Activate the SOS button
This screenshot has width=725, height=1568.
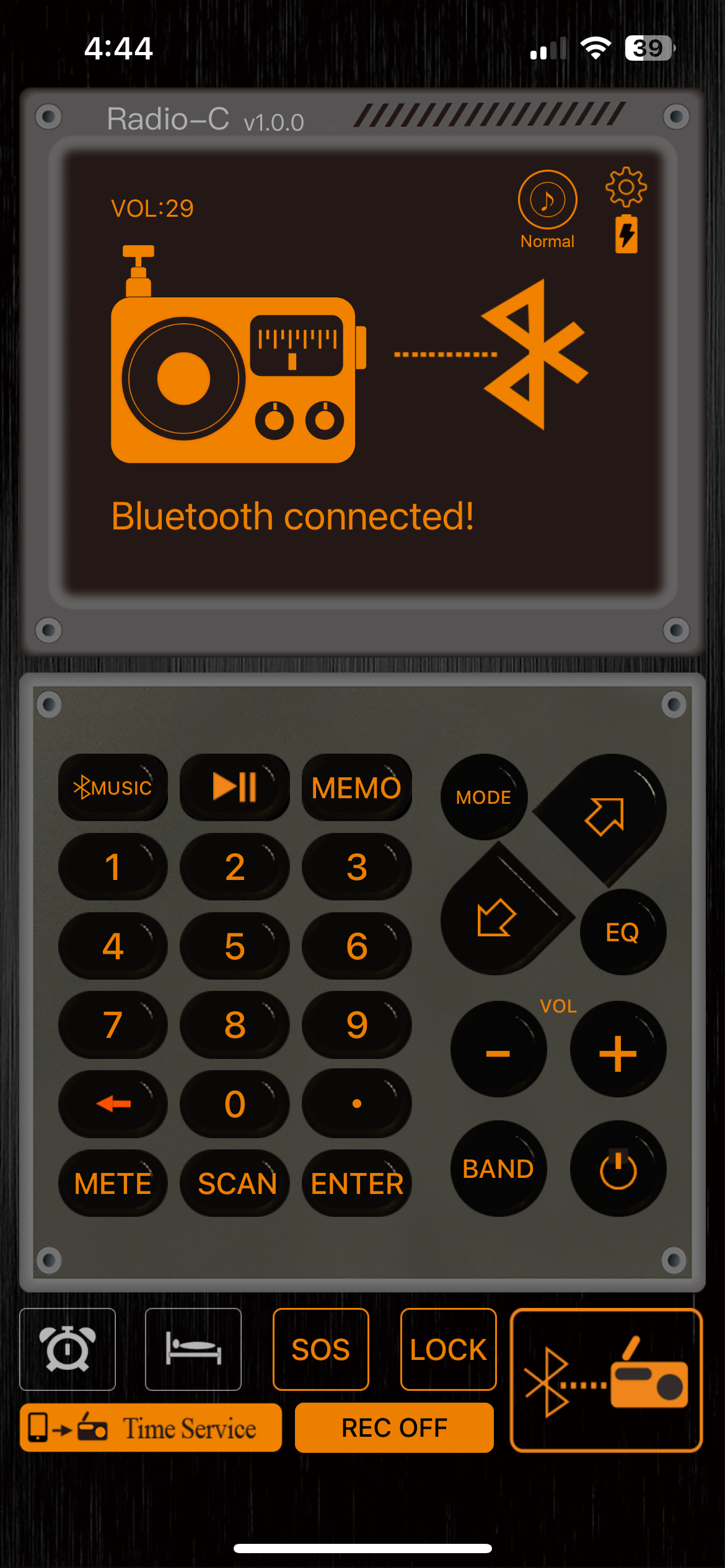point(321,1349)
